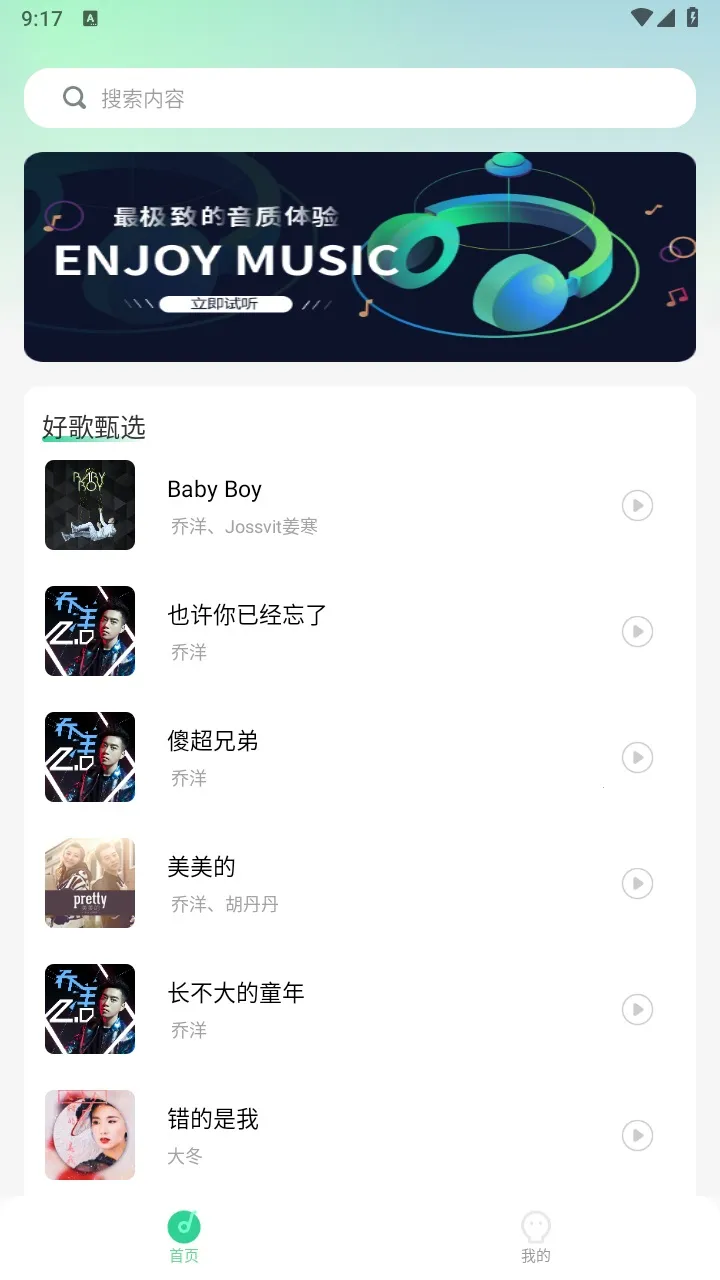This screenshot has width=720, height=1280.
Task: Play 也许你已经忘了 by 乔洋
Action: 637,631
